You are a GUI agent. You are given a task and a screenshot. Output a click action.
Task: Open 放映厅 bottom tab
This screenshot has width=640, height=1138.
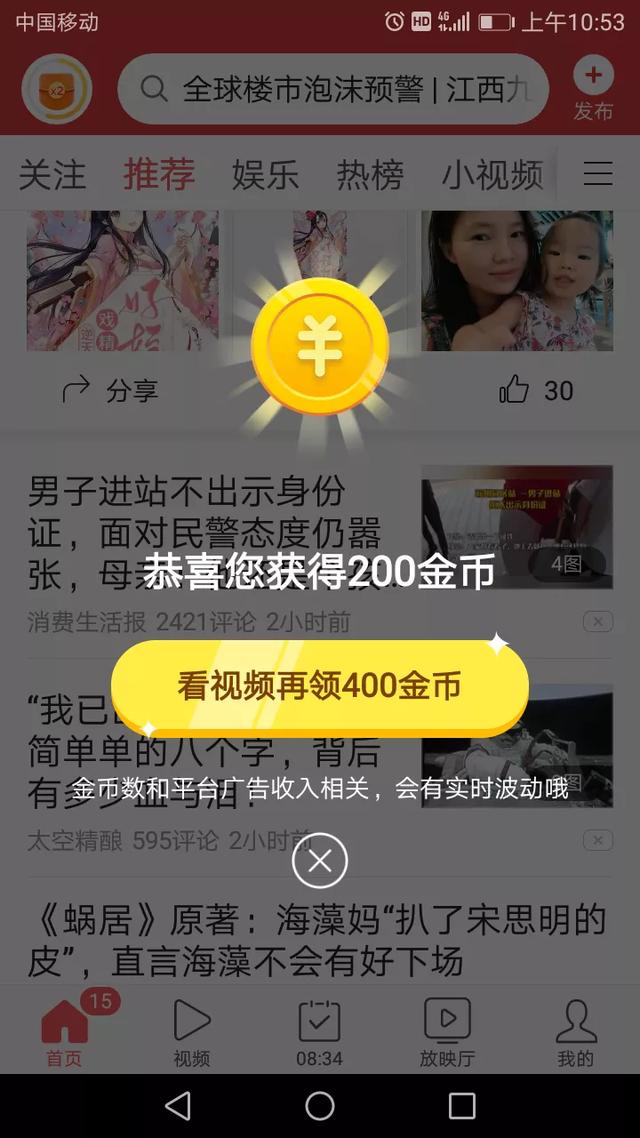pyautogui.click(x=447, y=1032)
